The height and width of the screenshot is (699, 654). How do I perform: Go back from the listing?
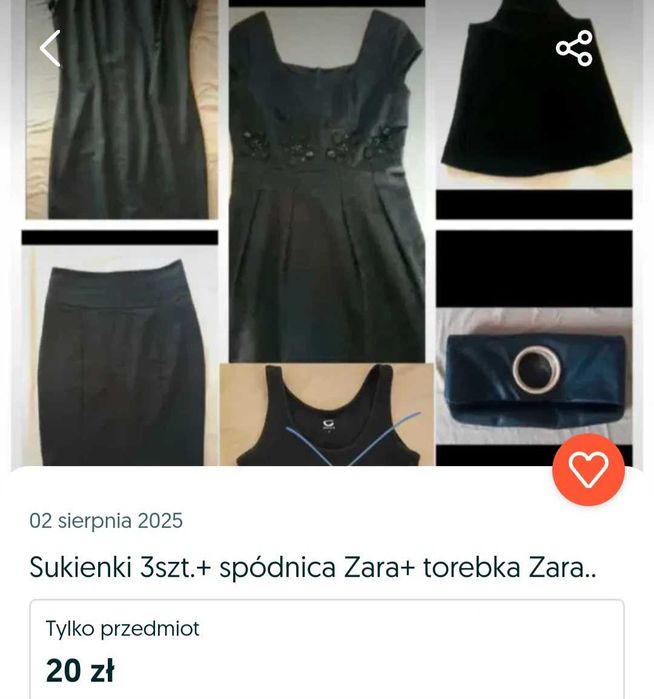(x=50, y=48)
